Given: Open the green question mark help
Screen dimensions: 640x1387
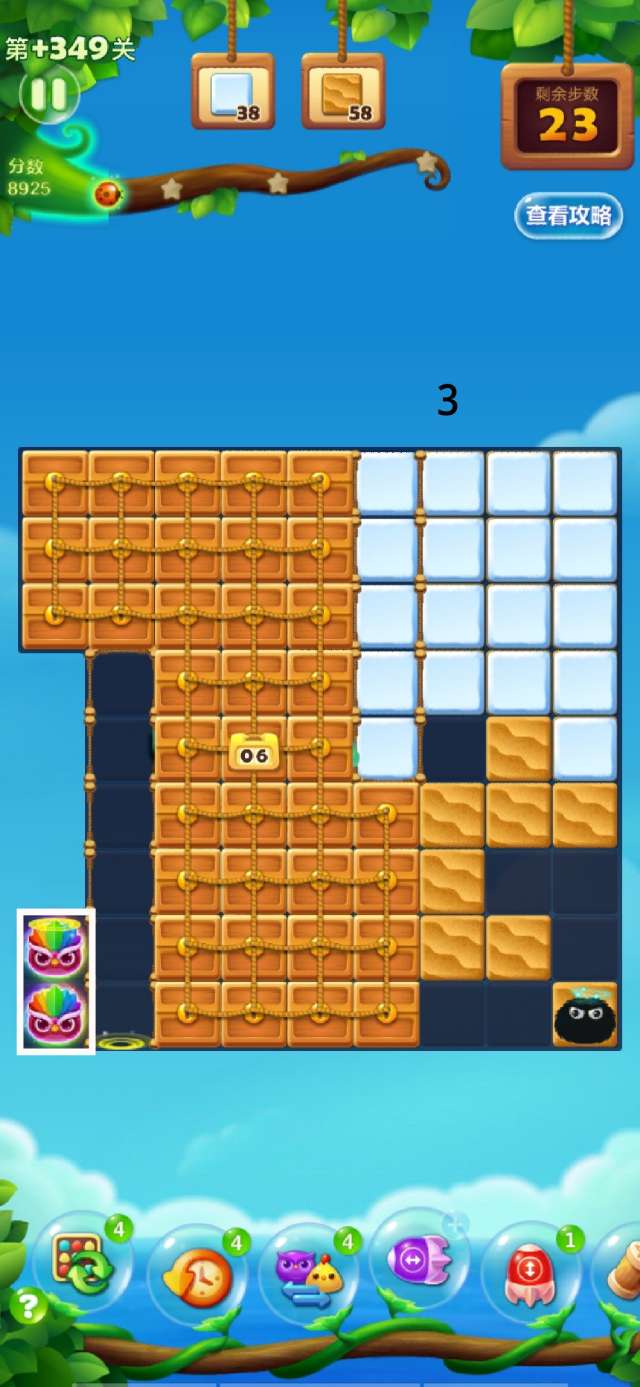Looking at the screenshot, I should 28,1306.
